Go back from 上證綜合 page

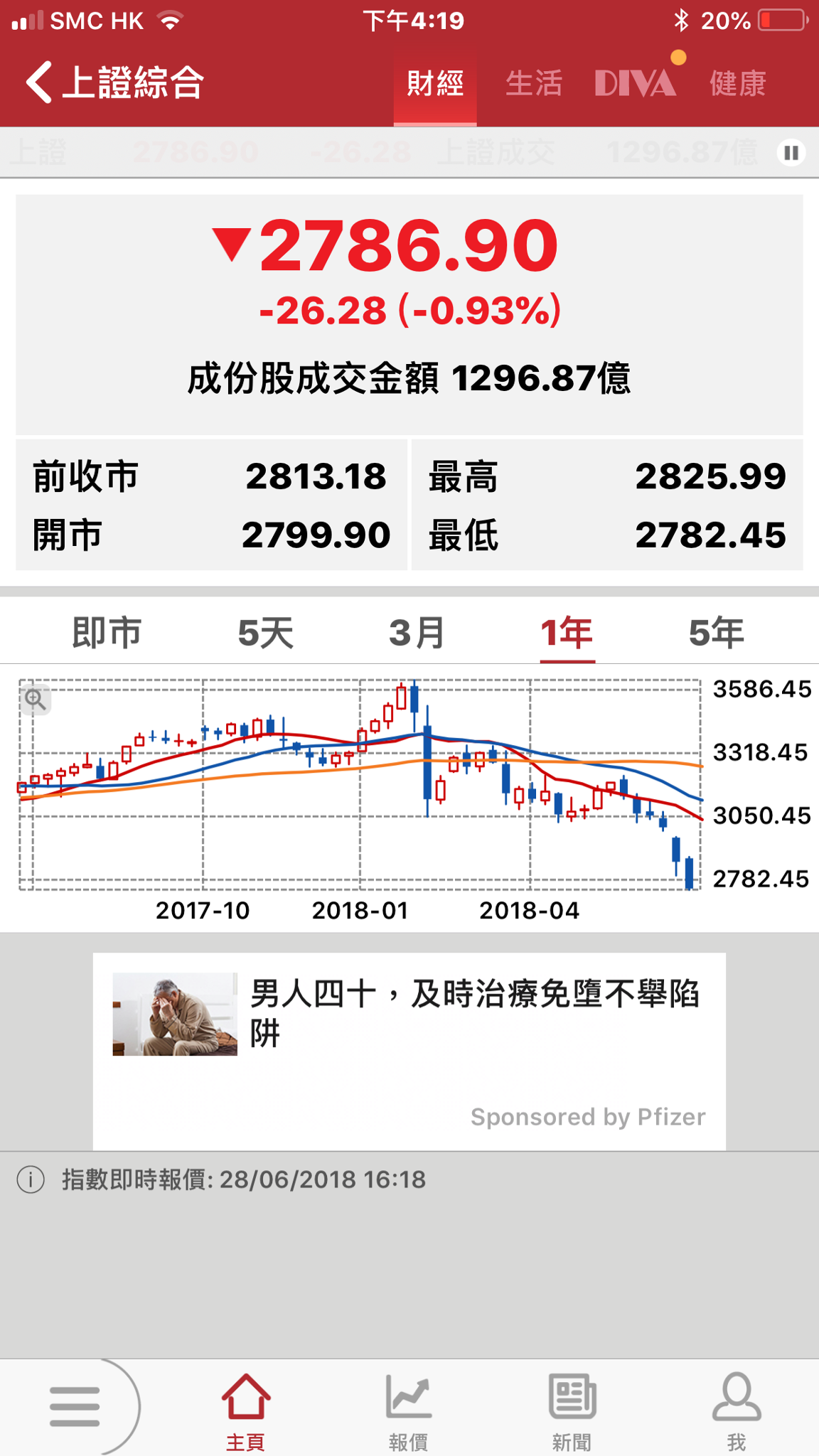pos(40,82)
